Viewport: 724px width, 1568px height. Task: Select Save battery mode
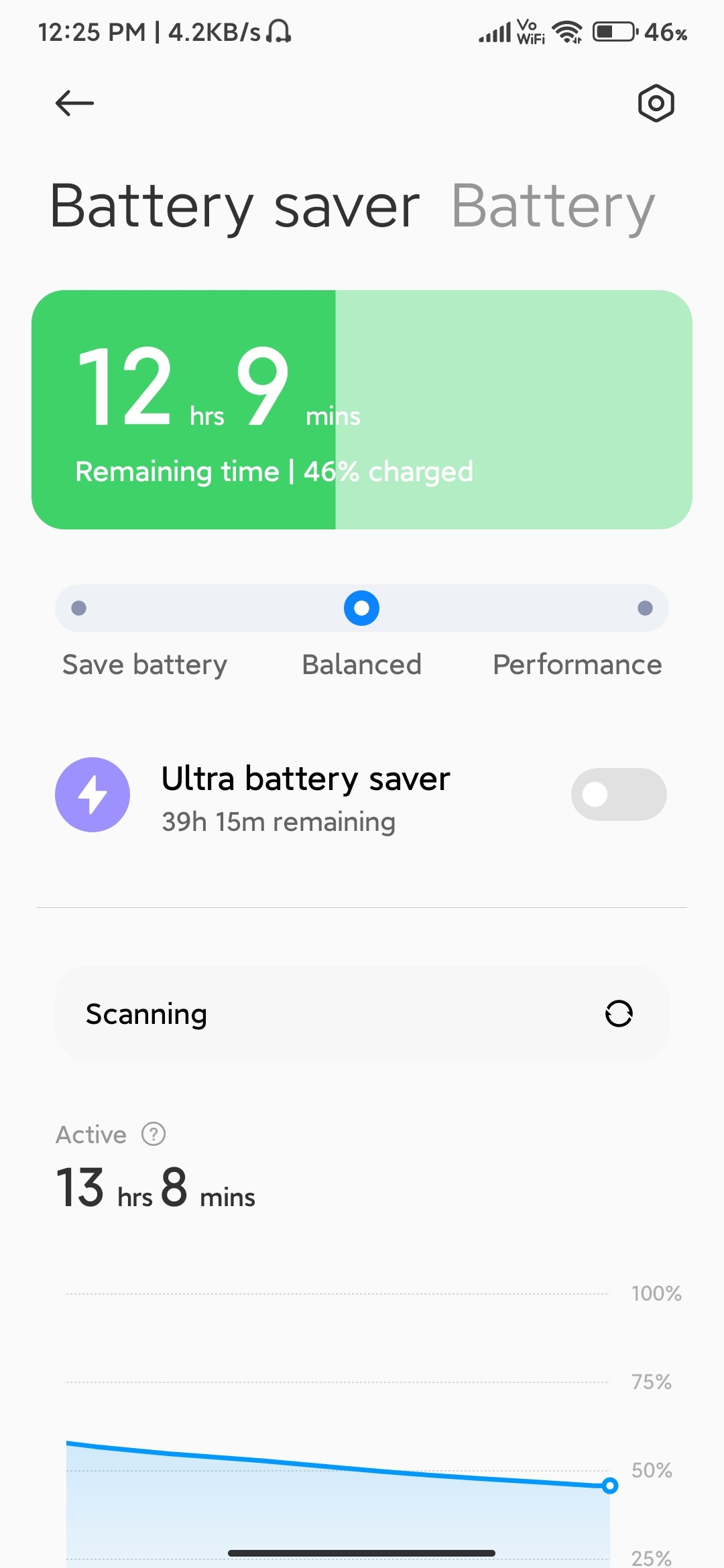pos(79,608)
